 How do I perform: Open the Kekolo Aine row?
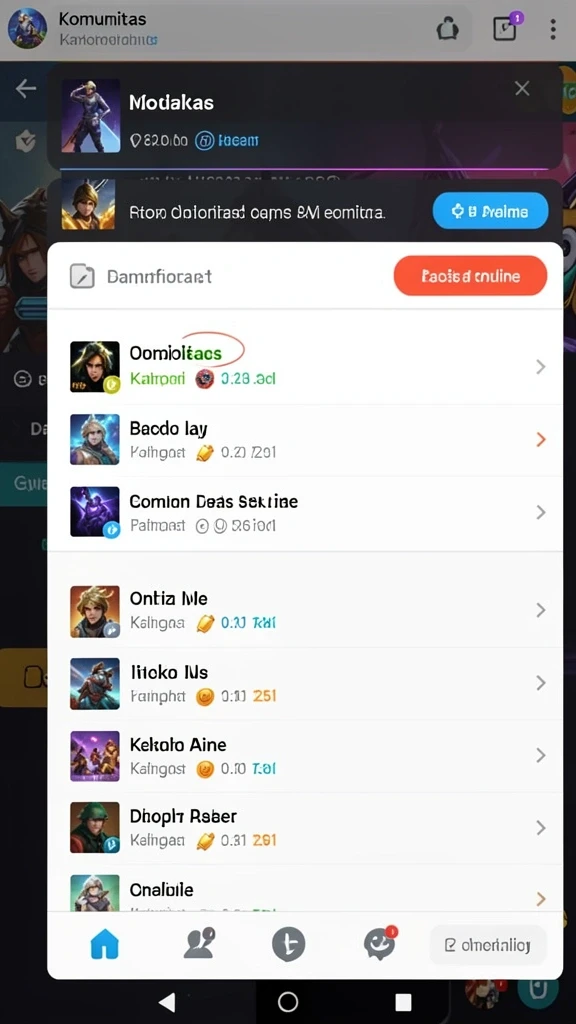(x=305, y=756)
